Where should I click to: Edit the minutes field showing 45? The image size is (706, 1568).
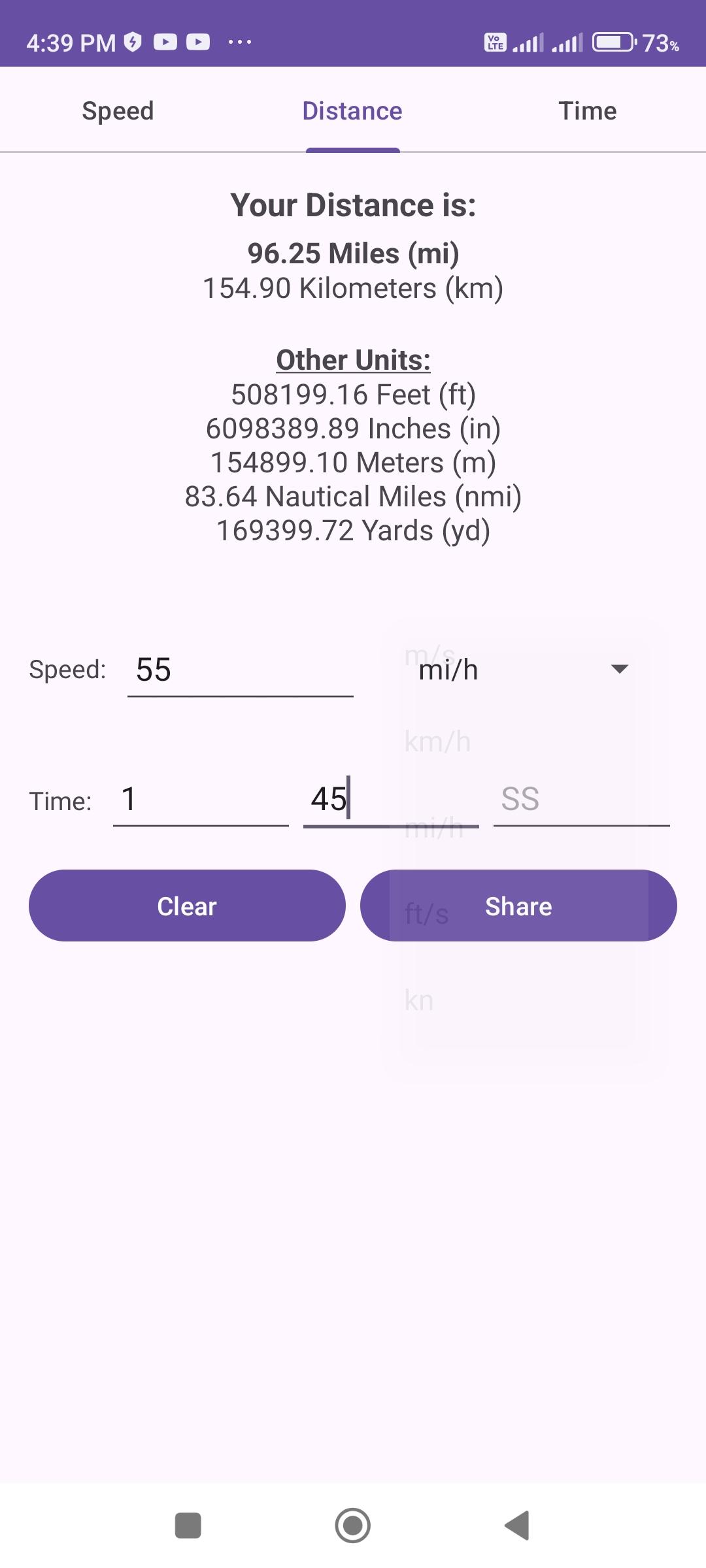(x=390, y=800)
